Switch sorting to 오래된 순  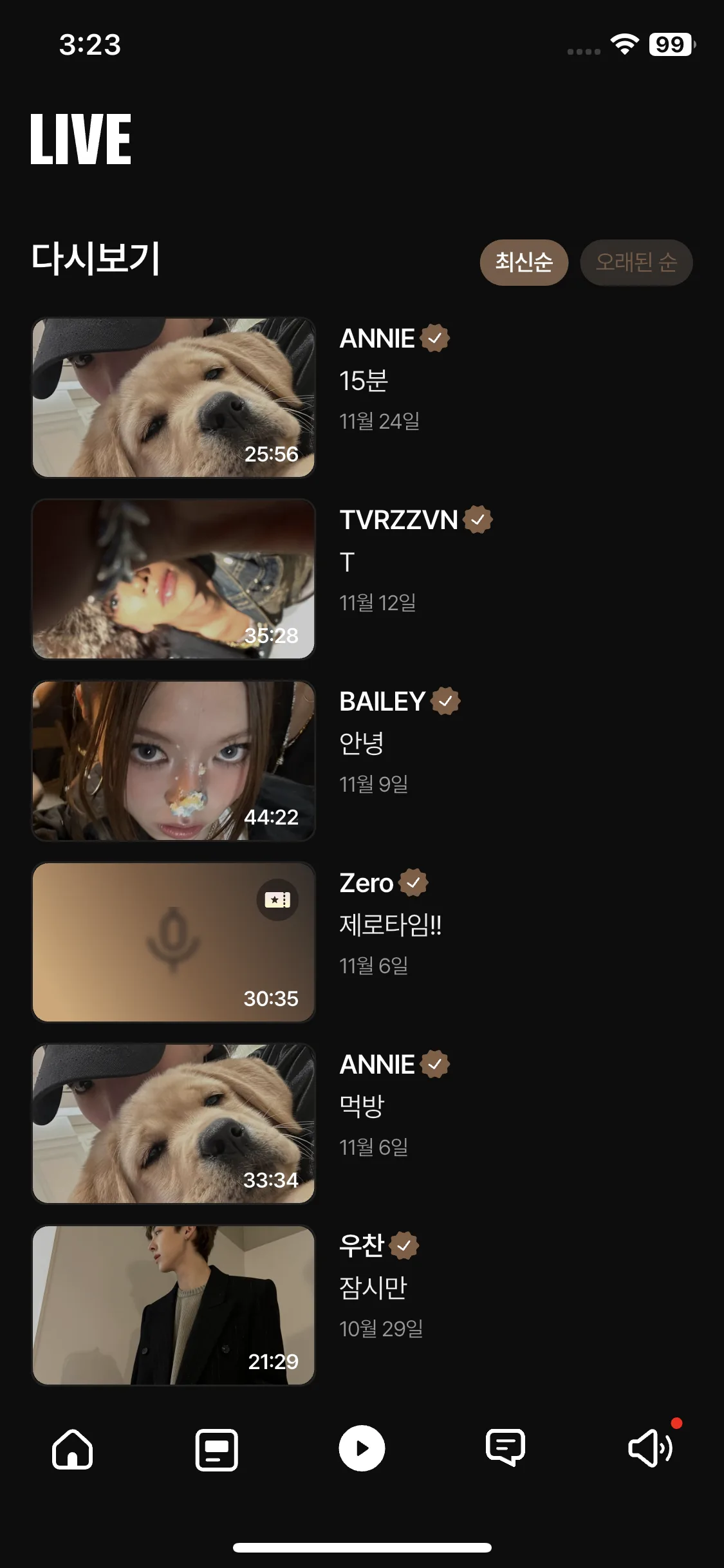(636, 262)
